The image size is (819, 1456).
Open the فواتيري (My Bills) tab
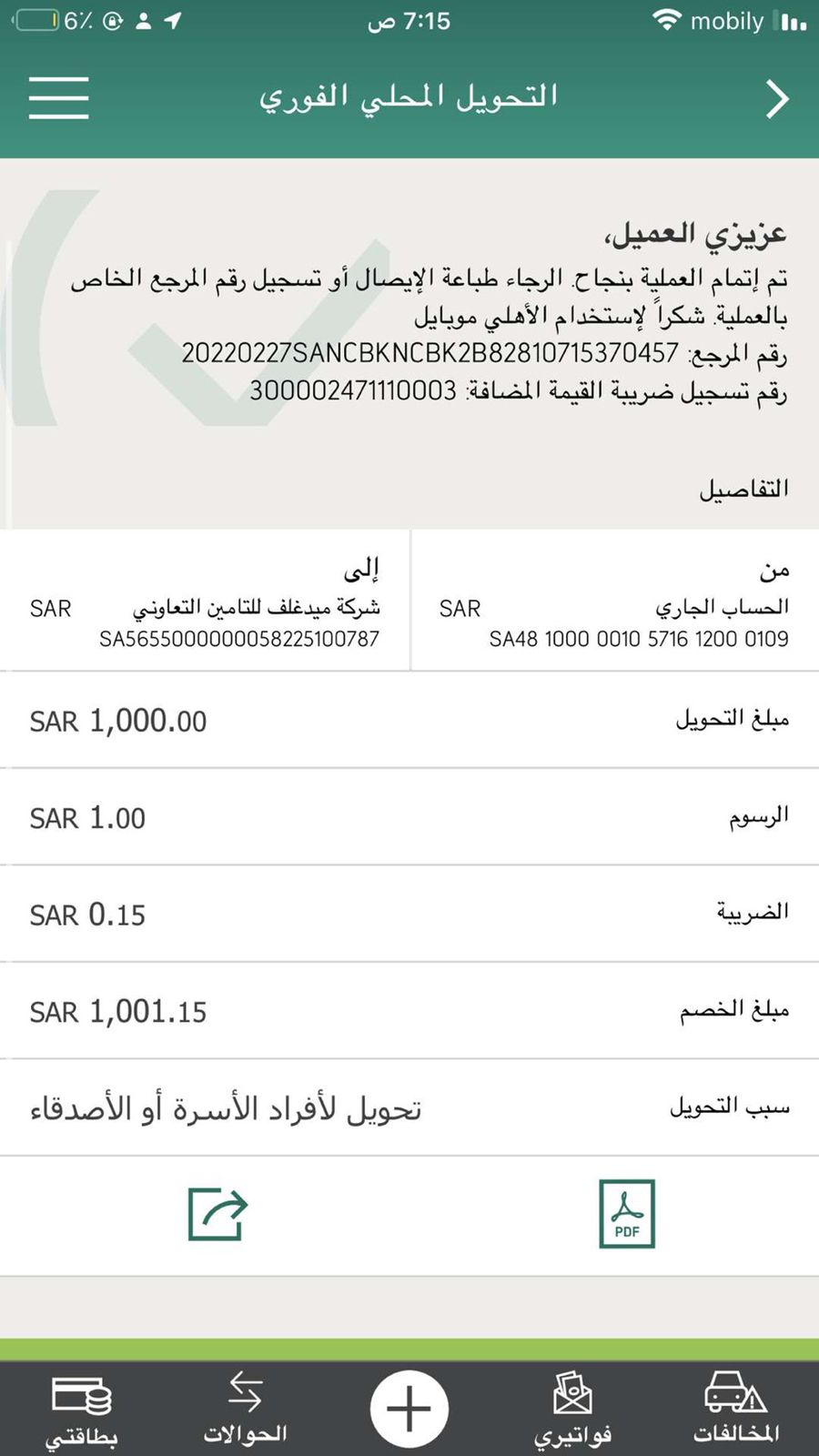tap(572, 1410)
